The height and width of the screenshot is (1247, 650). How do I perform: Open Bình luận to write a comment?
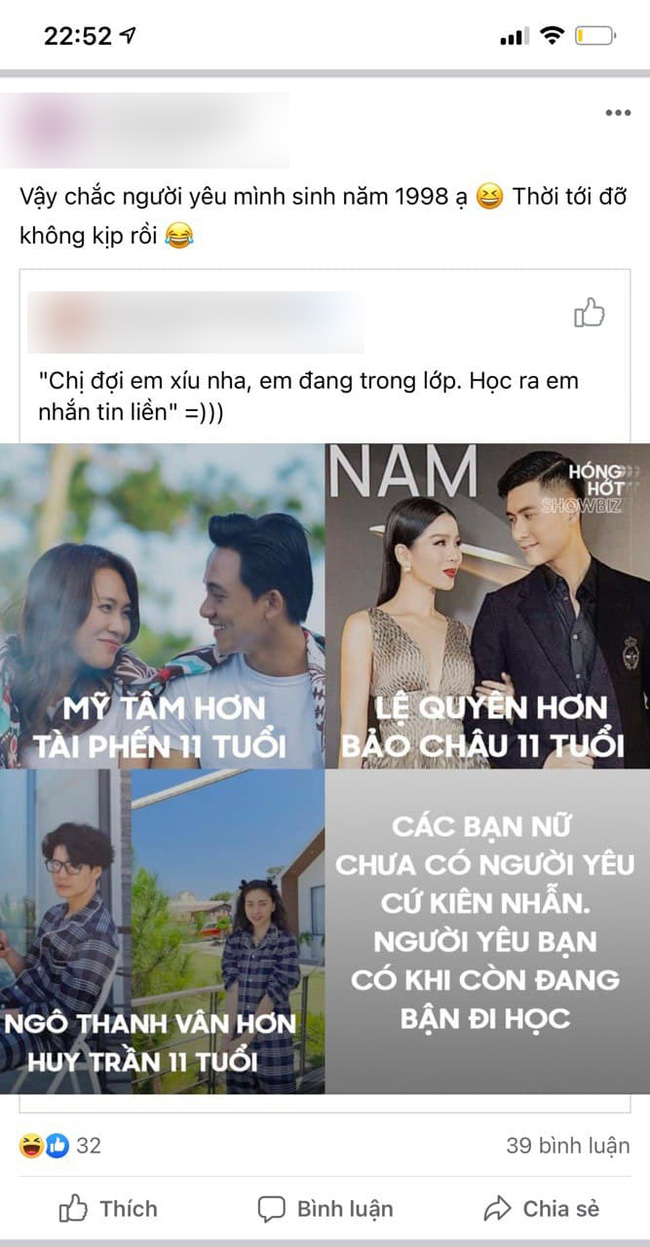pos(325,1208)
